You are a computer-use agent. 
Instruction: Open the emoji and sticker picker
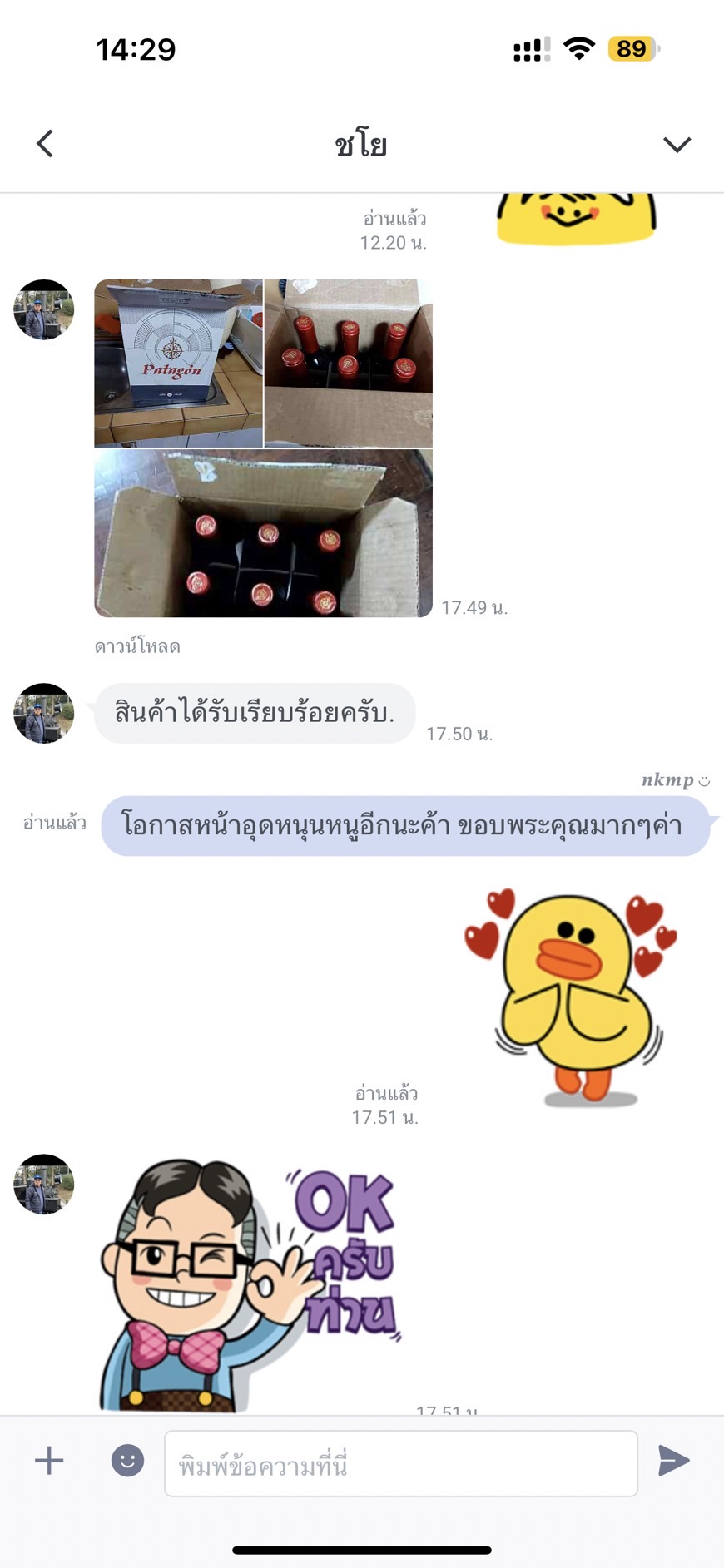[127, 1461]
